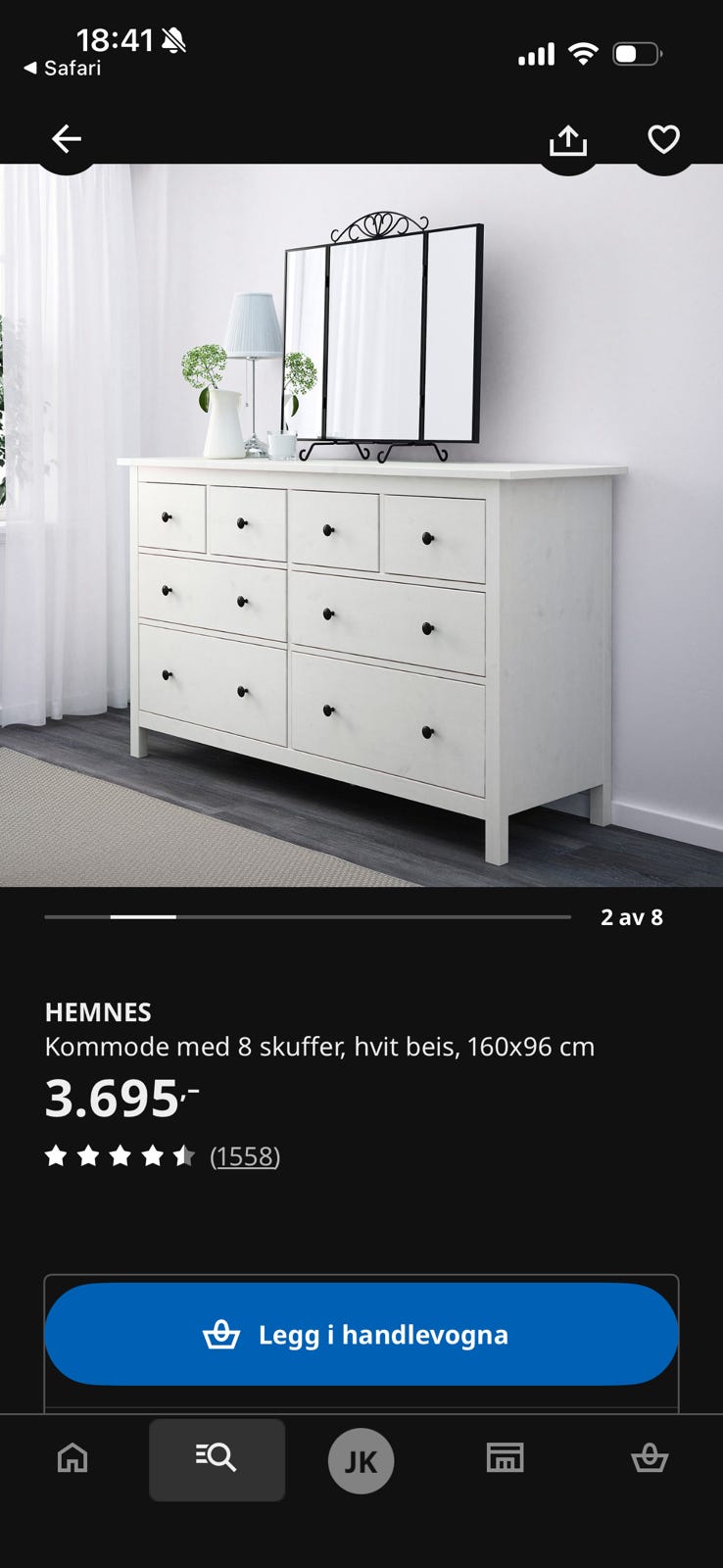The height and width of the screenshot is (1568, 723).
Task: Tap the basket icon inside the blue button
Action: [x=222, y=1334]
